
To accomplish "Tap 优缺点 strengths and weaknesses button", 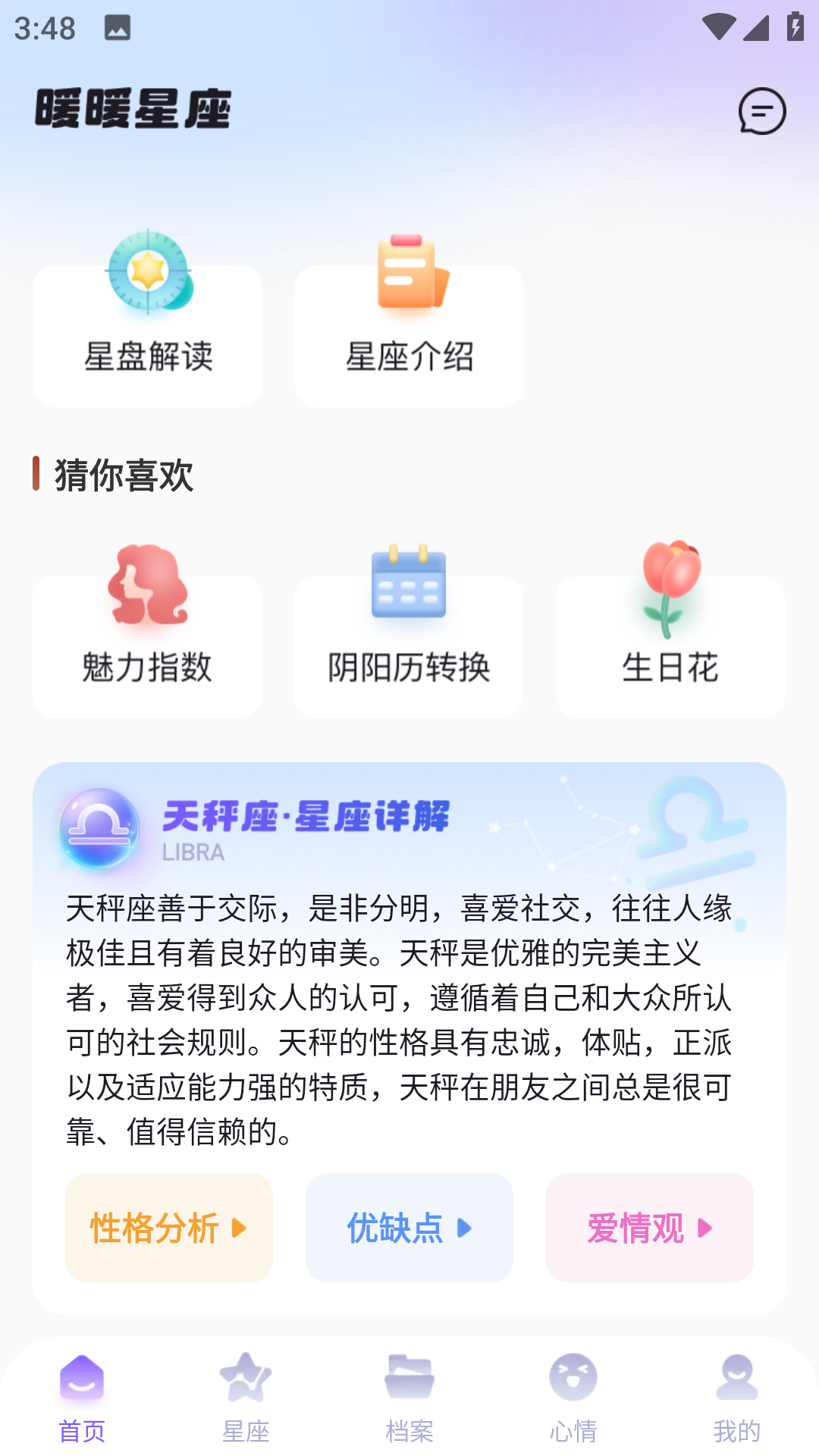I will tap(409, 1228).
